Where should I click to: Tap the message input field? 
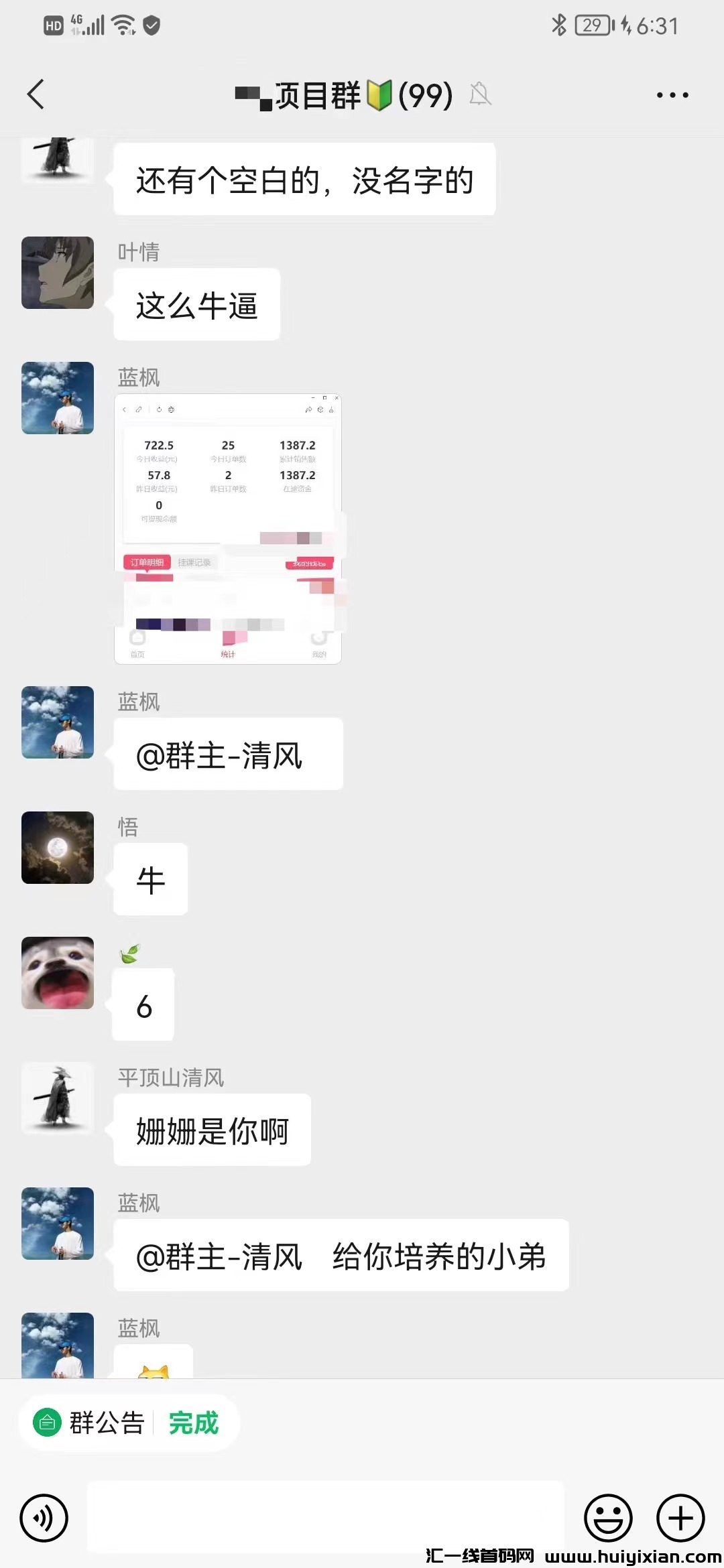tap(328, 1516)
